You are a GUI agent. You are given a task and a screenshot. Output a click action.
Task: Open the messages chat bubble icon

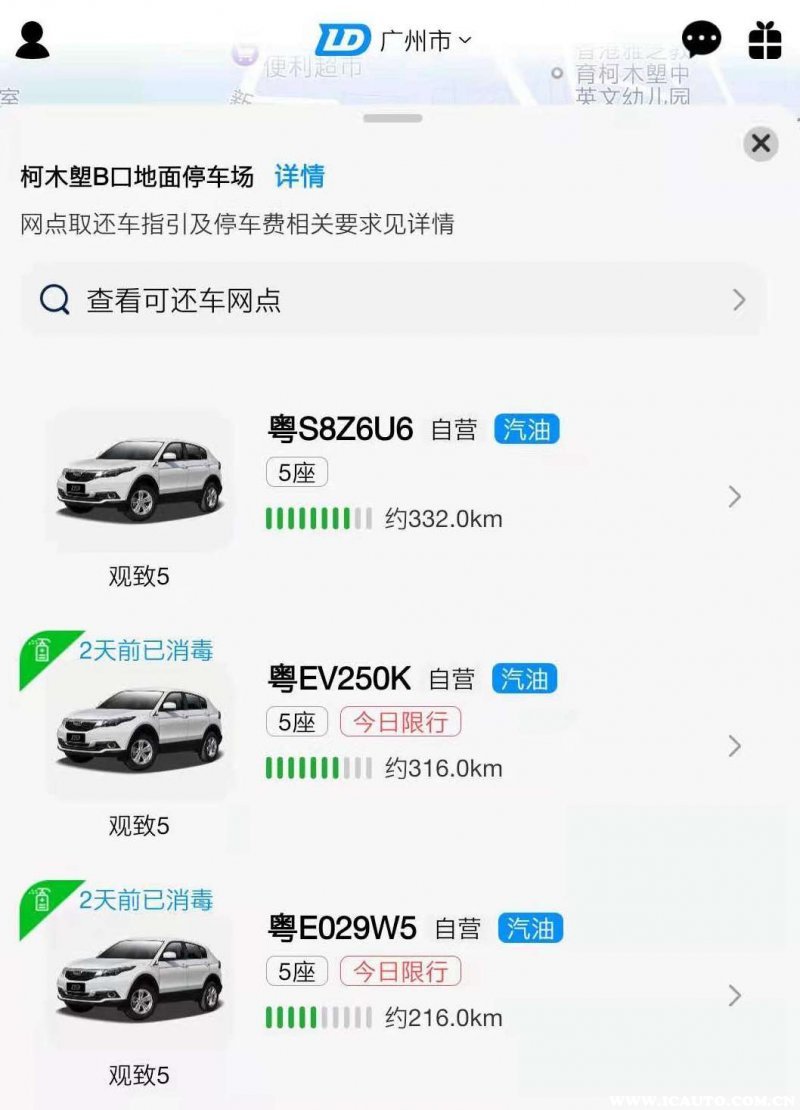701,41
